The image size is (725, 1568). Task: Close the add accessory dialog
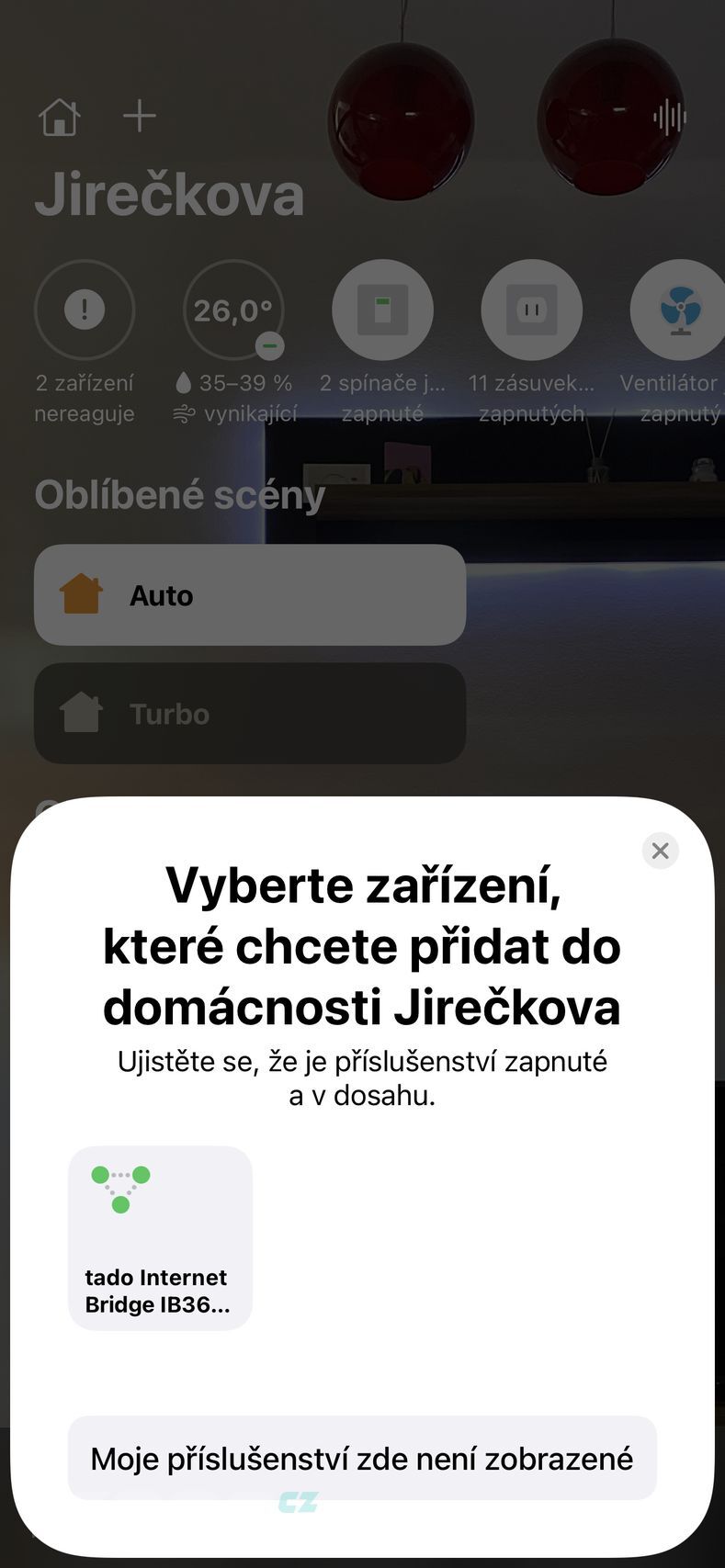(660, 851)
